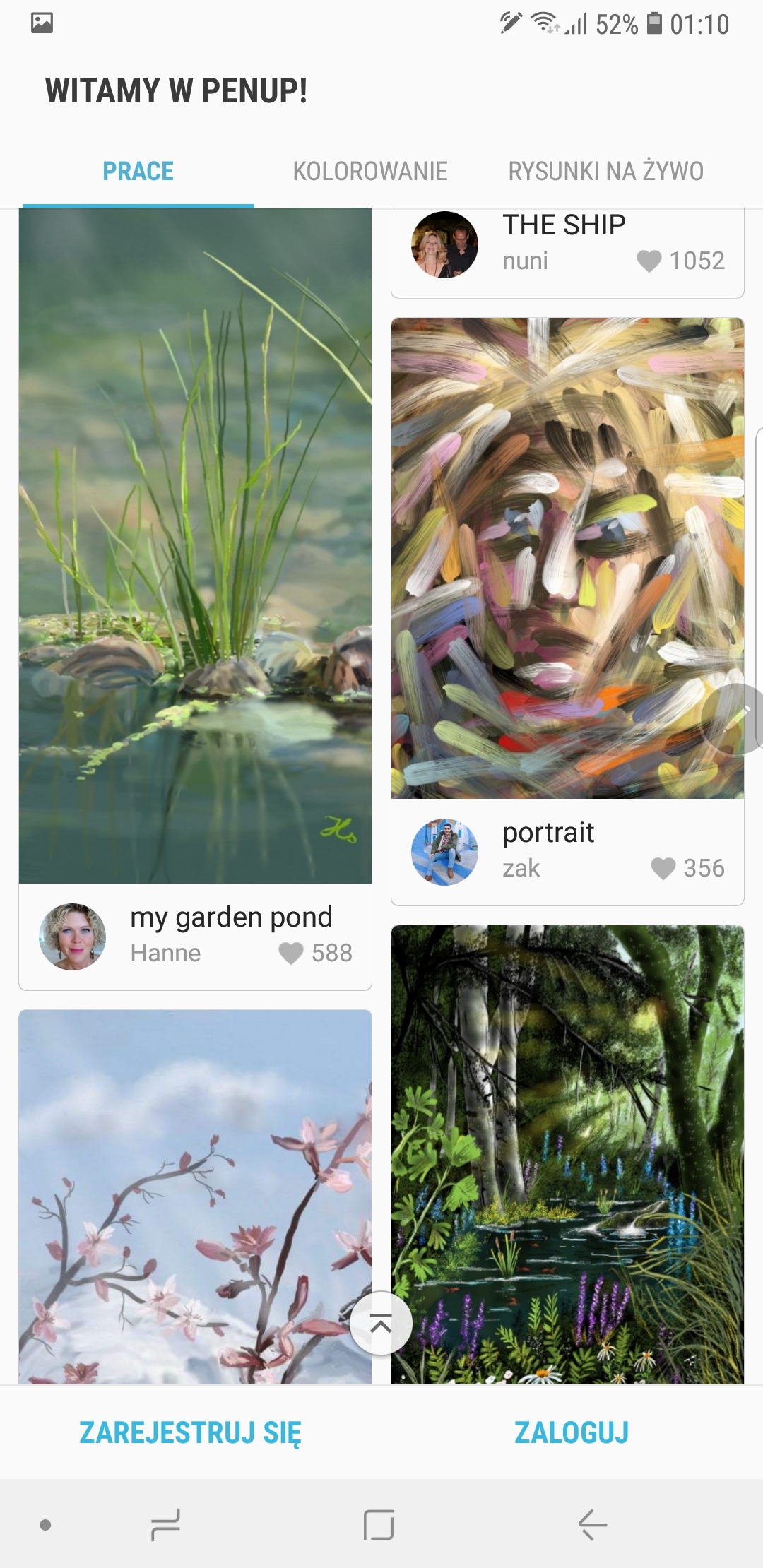
Task: Switch to the Kolorowanie tab
Action: (x=370, y=171)
